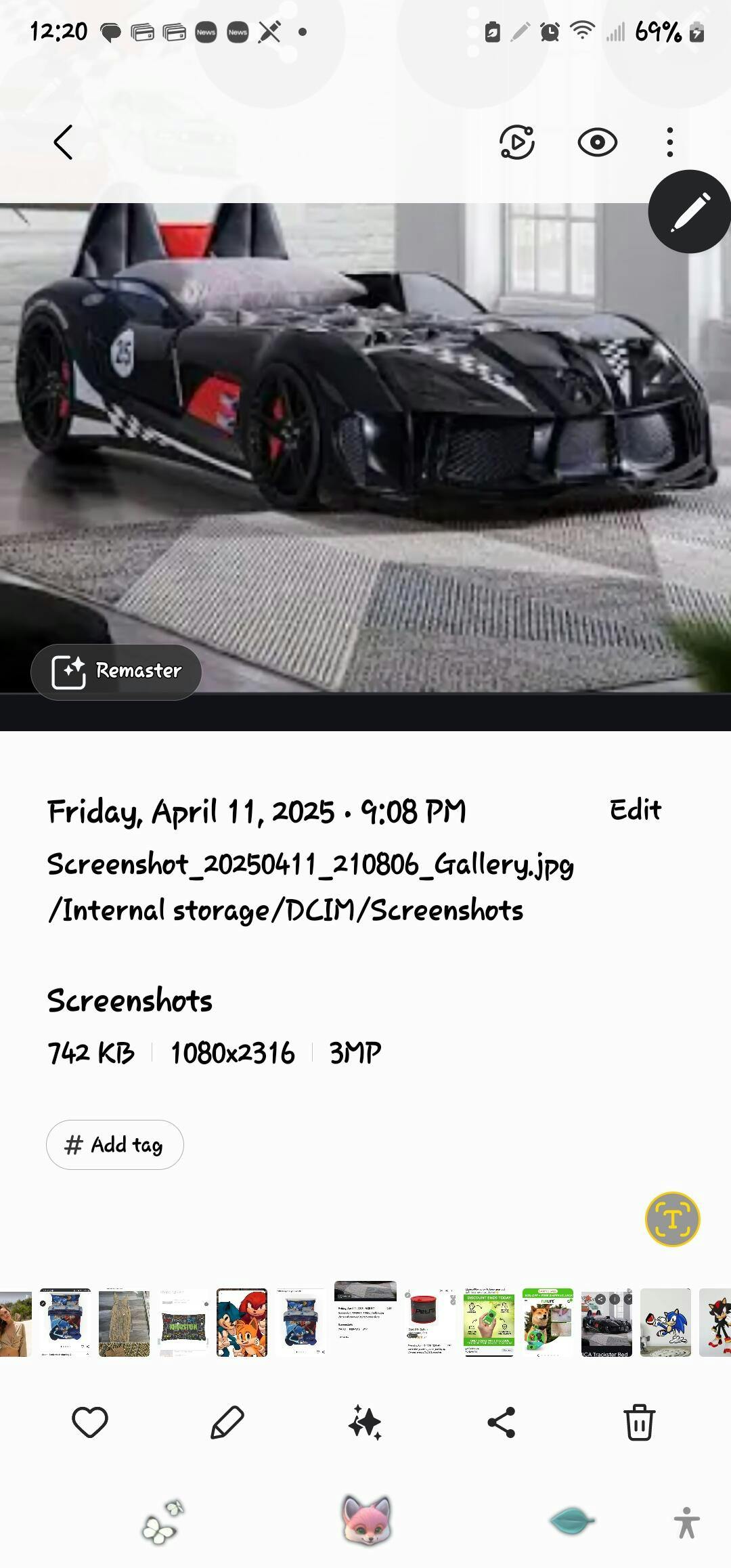Select the Shiba dog thumbnail in the filmstrip
731x1568 pixels.
click(x=548, y=1322)
